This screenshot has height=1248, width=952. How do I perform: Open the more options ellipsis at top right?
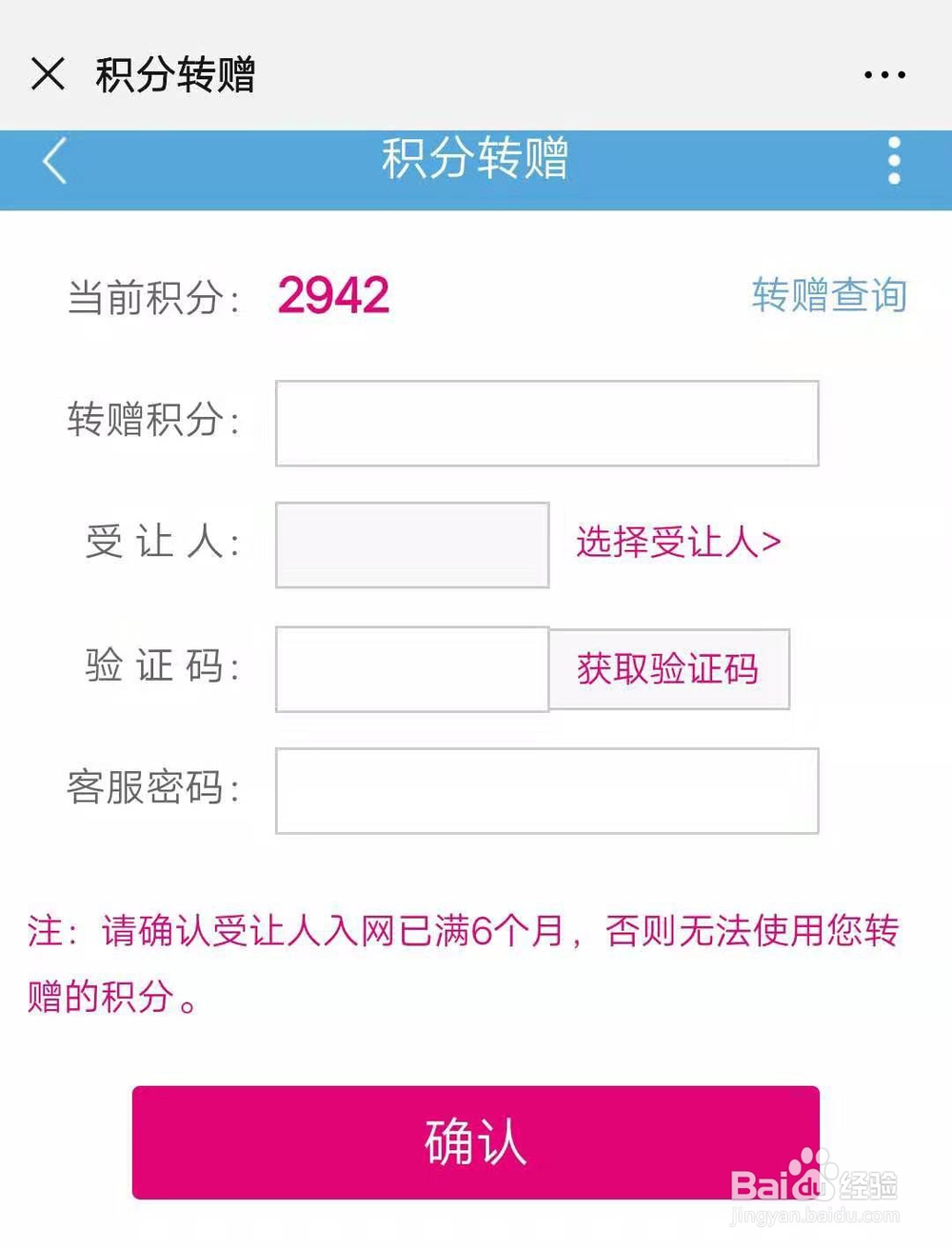pyautogui.click(x=883, y=73)
